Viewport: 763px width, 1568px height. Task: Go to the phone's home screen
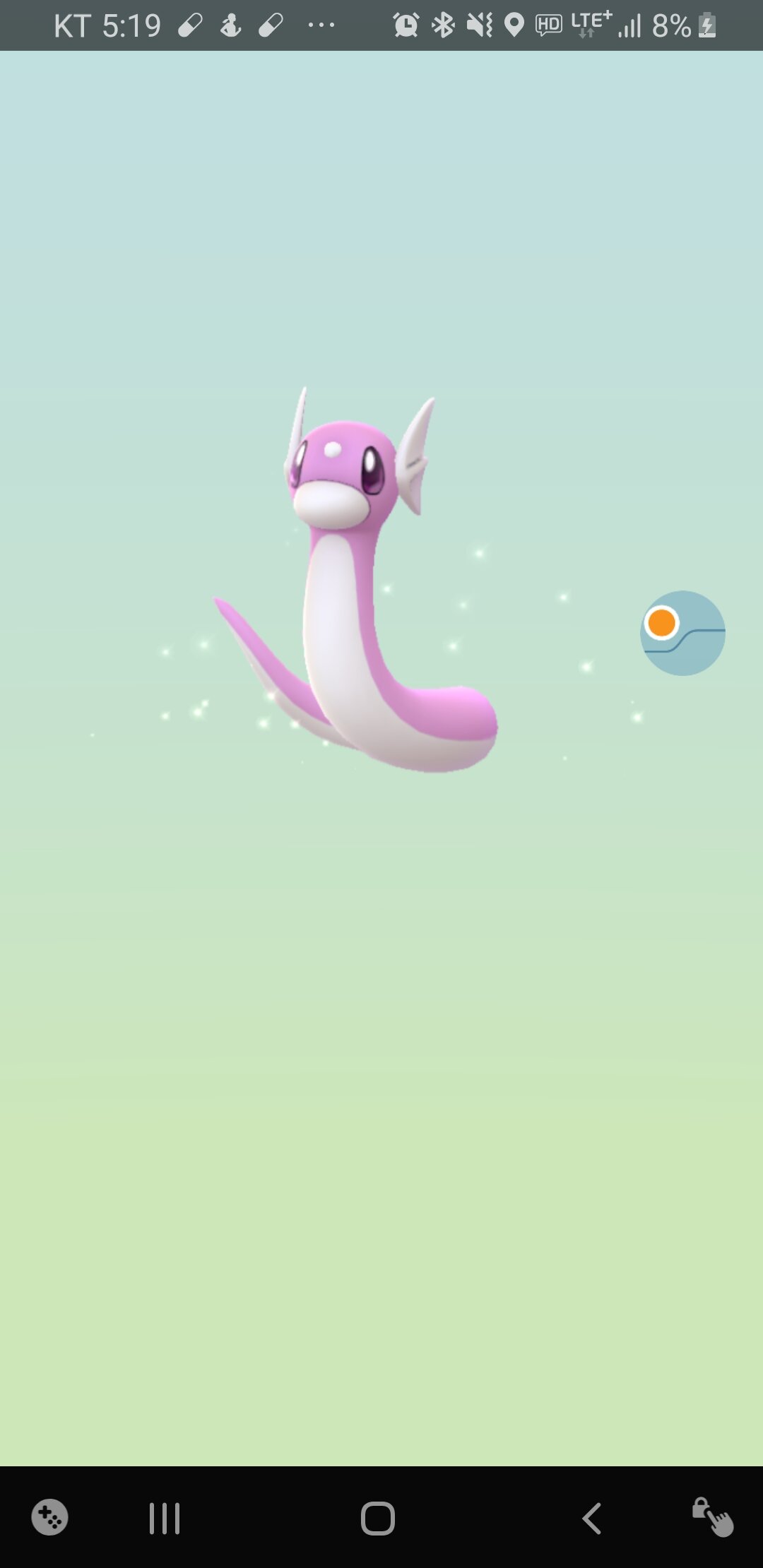pos(378,1518)
